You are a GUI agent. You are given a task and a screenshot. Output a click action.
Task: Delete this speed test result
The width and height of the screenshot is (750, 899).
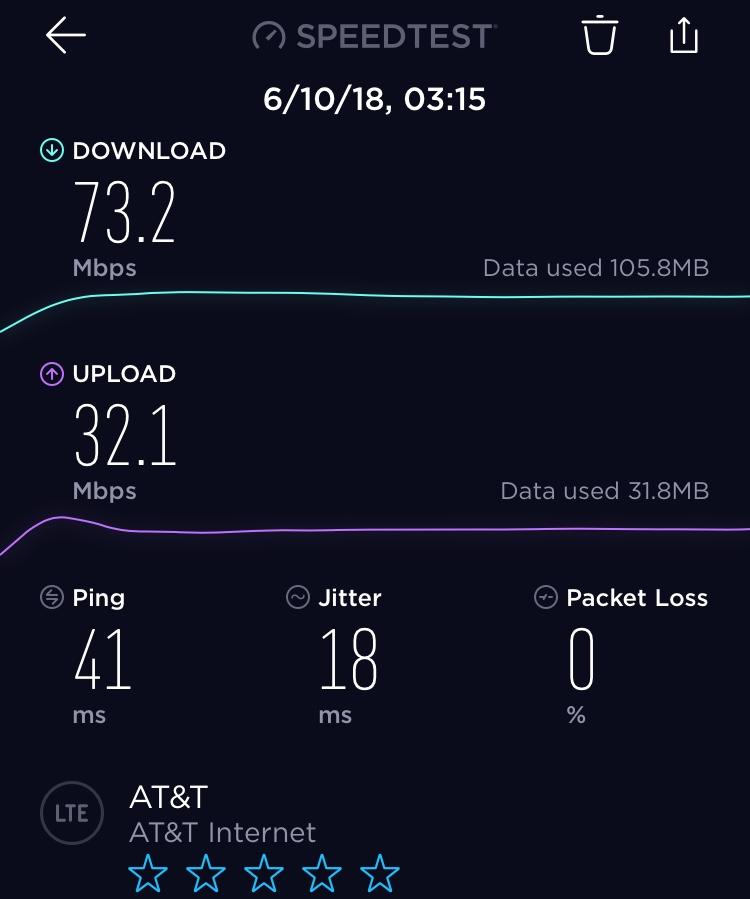(x=599, y=36)
